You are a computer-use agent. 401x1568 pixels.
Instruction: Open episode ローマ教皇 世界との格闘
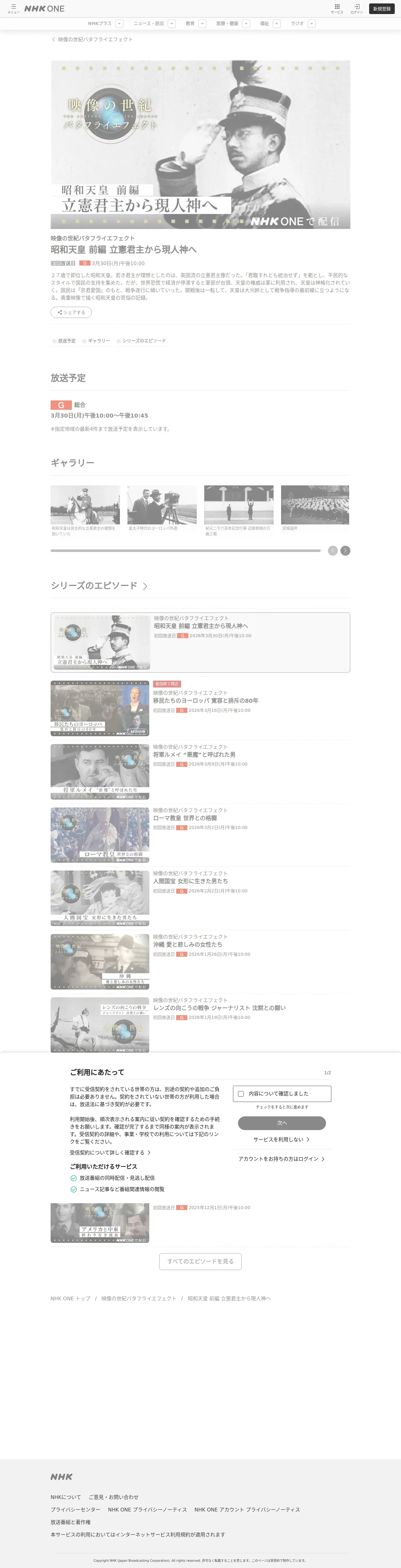(x=185, y=818)
